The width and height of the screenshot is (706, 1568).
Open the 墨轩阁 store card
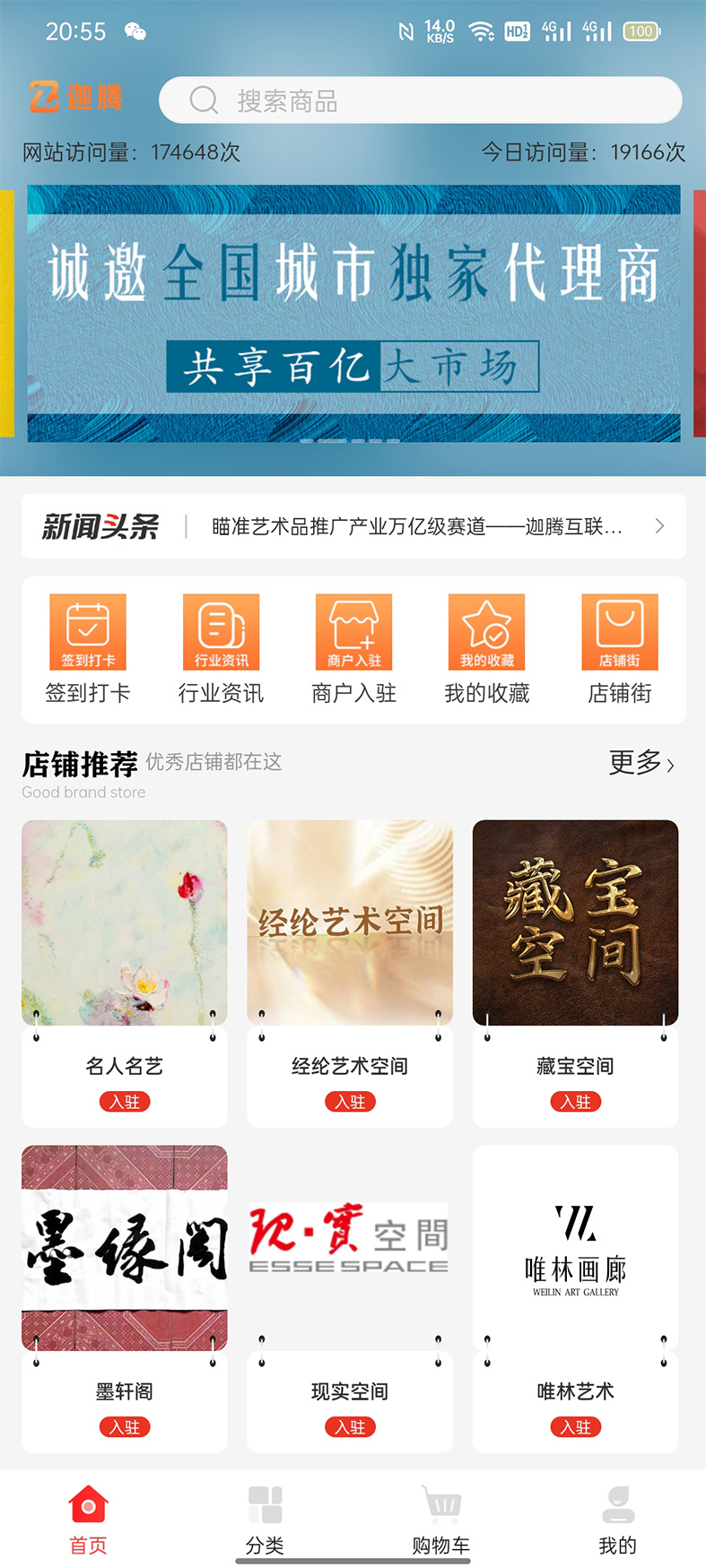pos(125,1297)
